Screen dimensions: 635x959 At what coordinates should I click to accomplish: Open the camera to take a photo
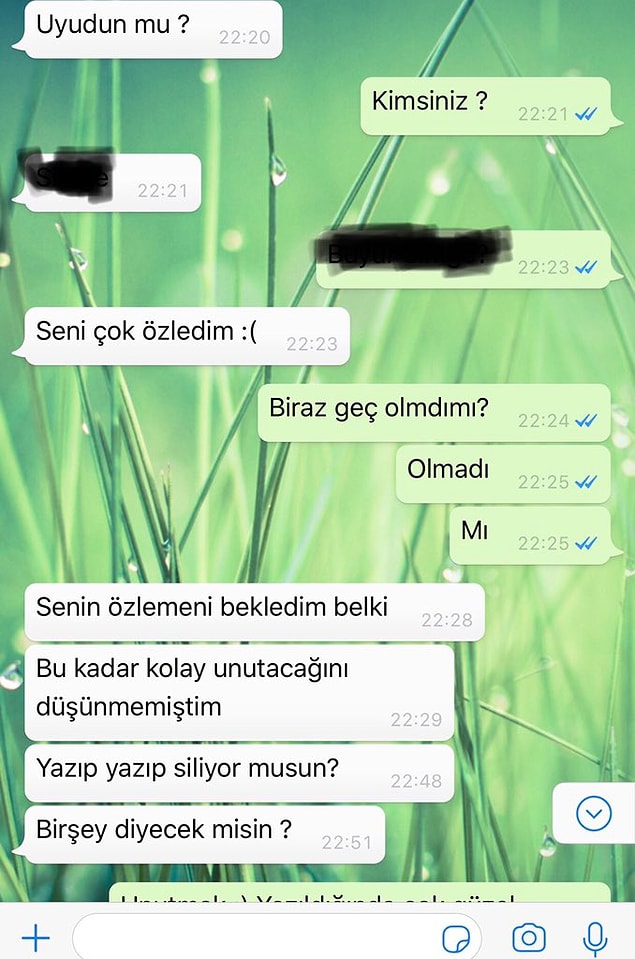[x=529, y=937]
